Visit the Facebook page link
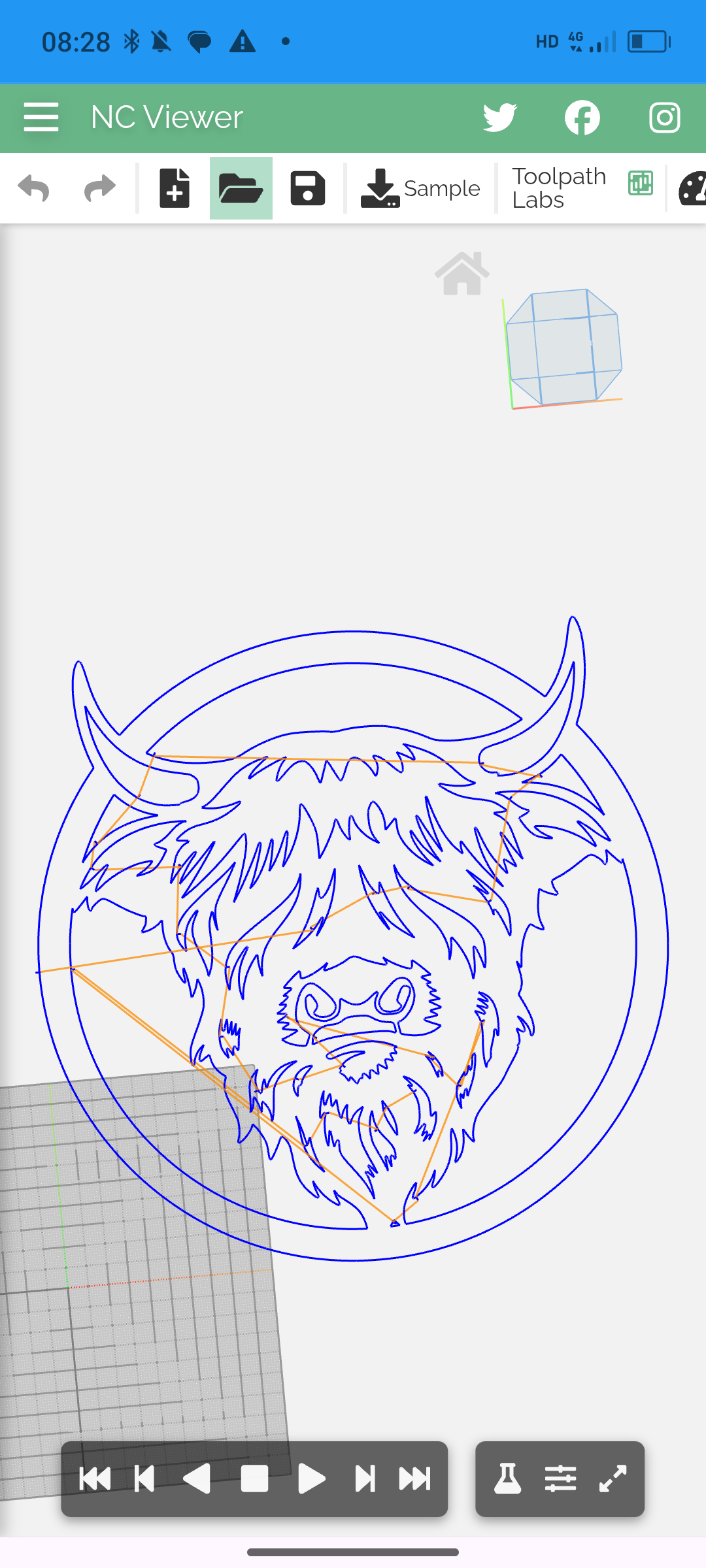 [x=582, y=118]
